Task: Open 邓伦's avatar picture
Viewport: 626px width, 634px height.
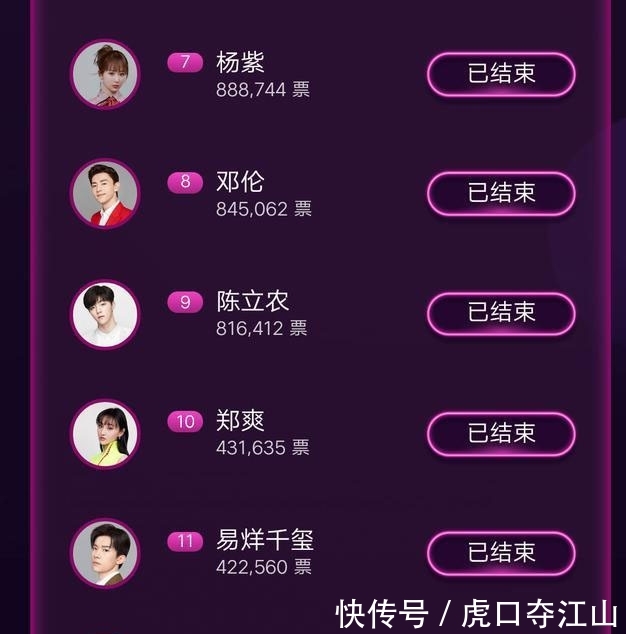Action: 105,193
